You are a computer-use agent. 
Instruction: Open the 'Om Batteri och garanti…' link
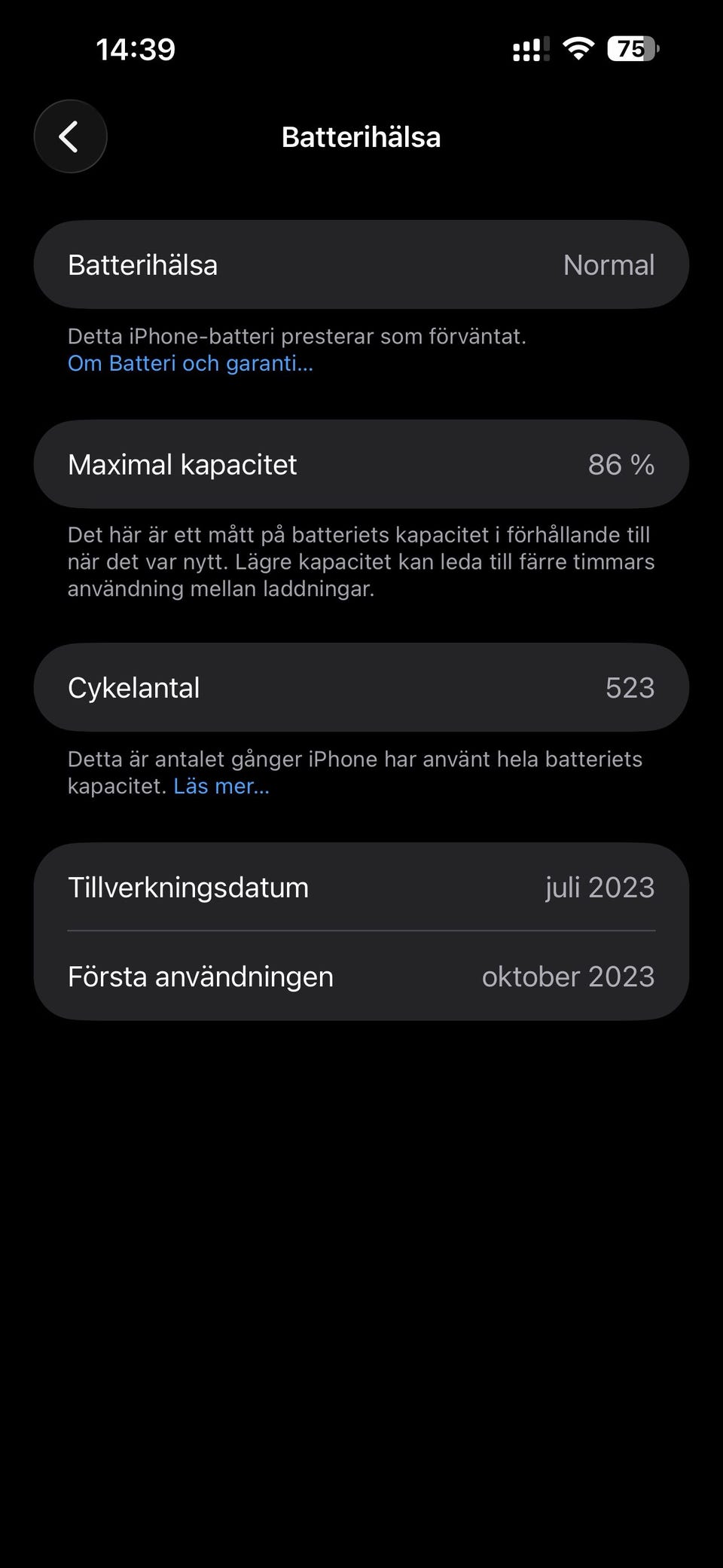[x=191, y=363]
